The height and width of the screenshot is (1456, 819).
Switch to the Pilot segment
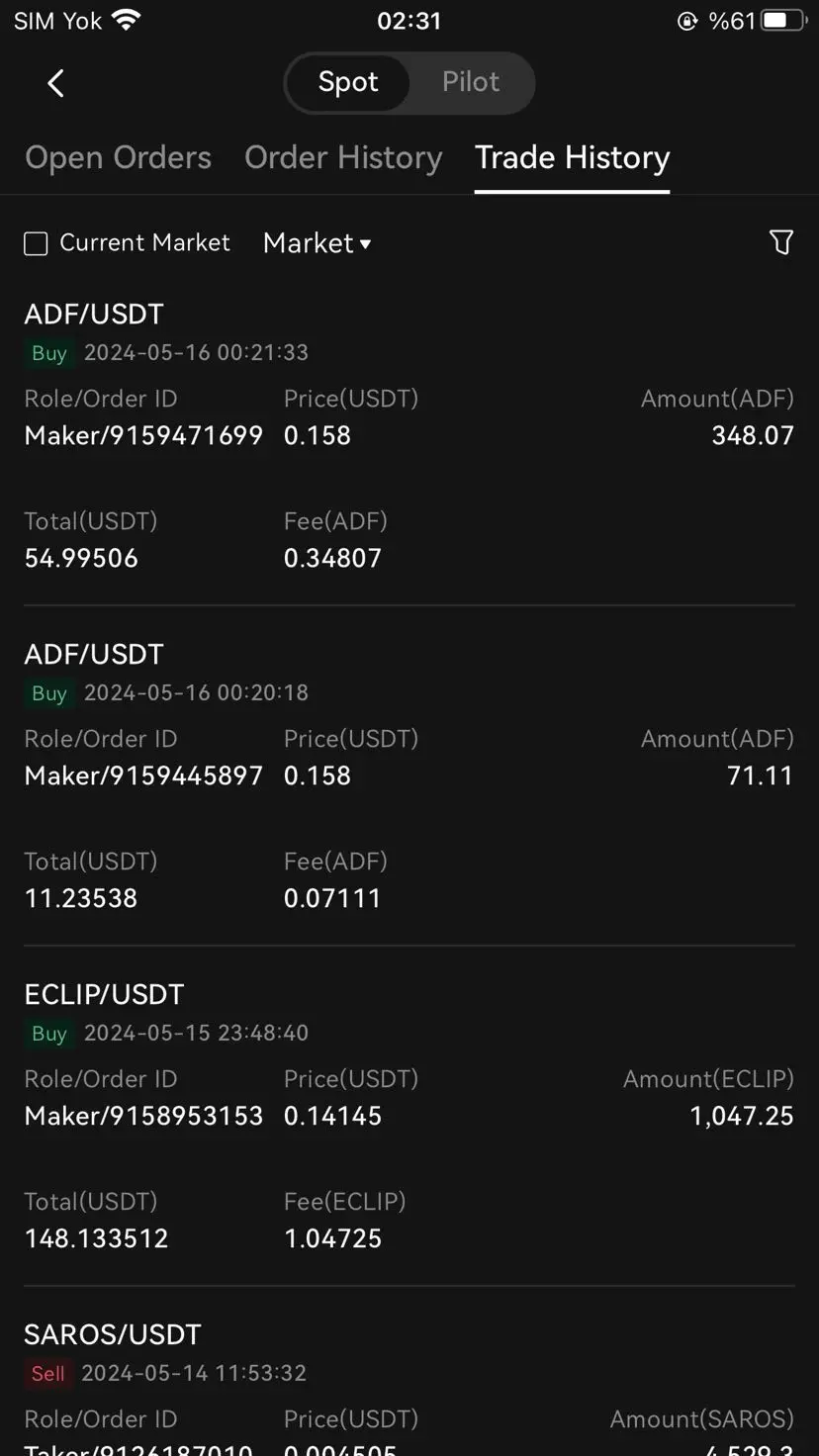471,82
